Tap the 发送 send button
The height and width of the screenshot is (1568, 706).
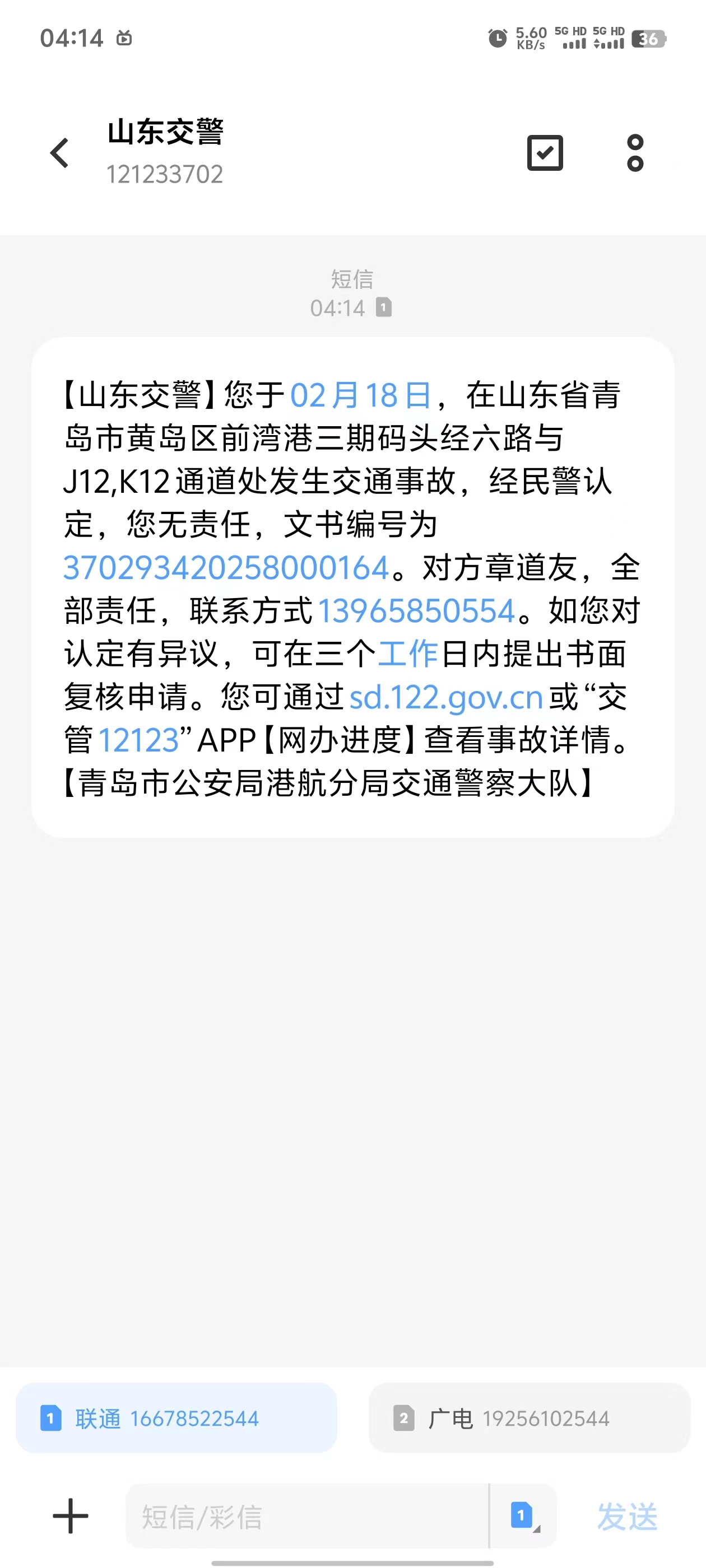tap(627, 1516)
